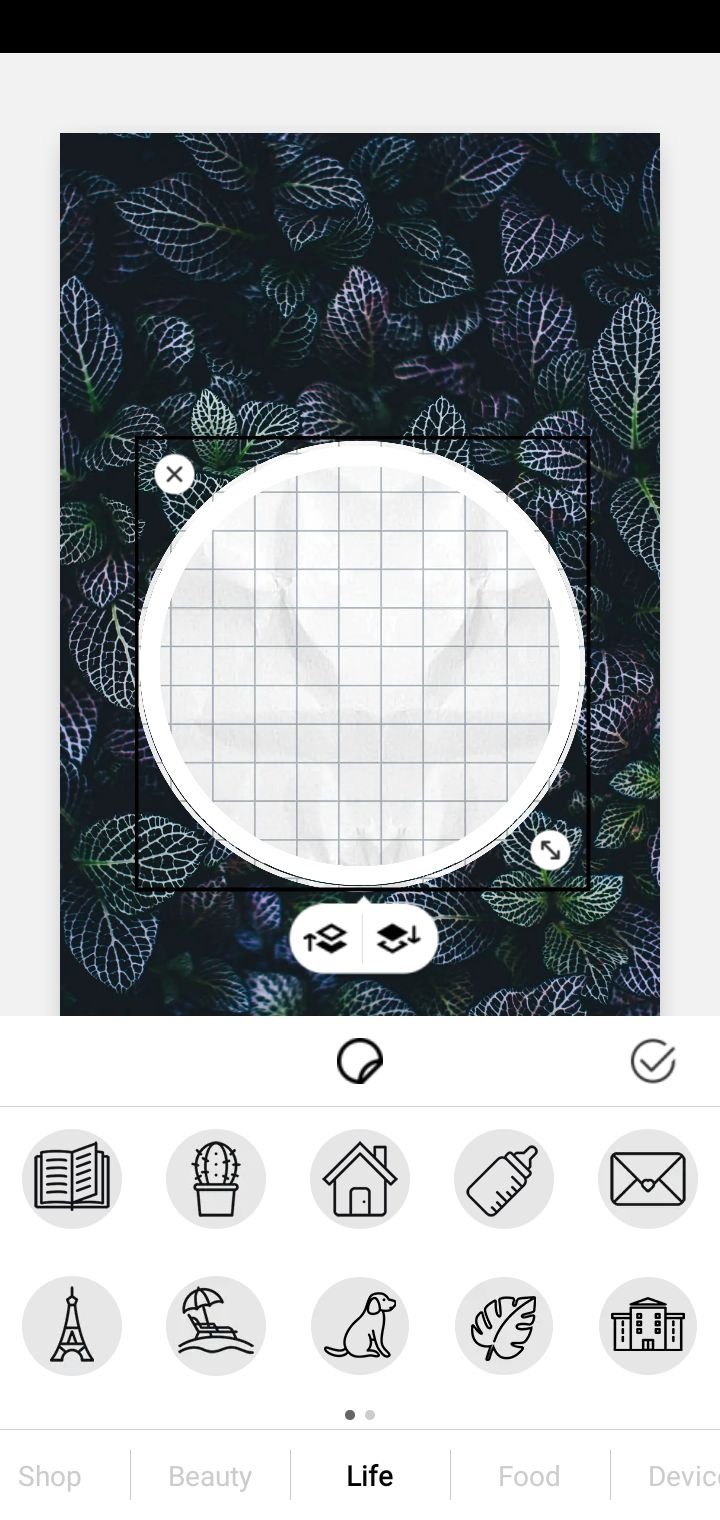Add the open book icon
Image resolution: width=720 pixels, height=1520 pixels.
[72, 1178]
